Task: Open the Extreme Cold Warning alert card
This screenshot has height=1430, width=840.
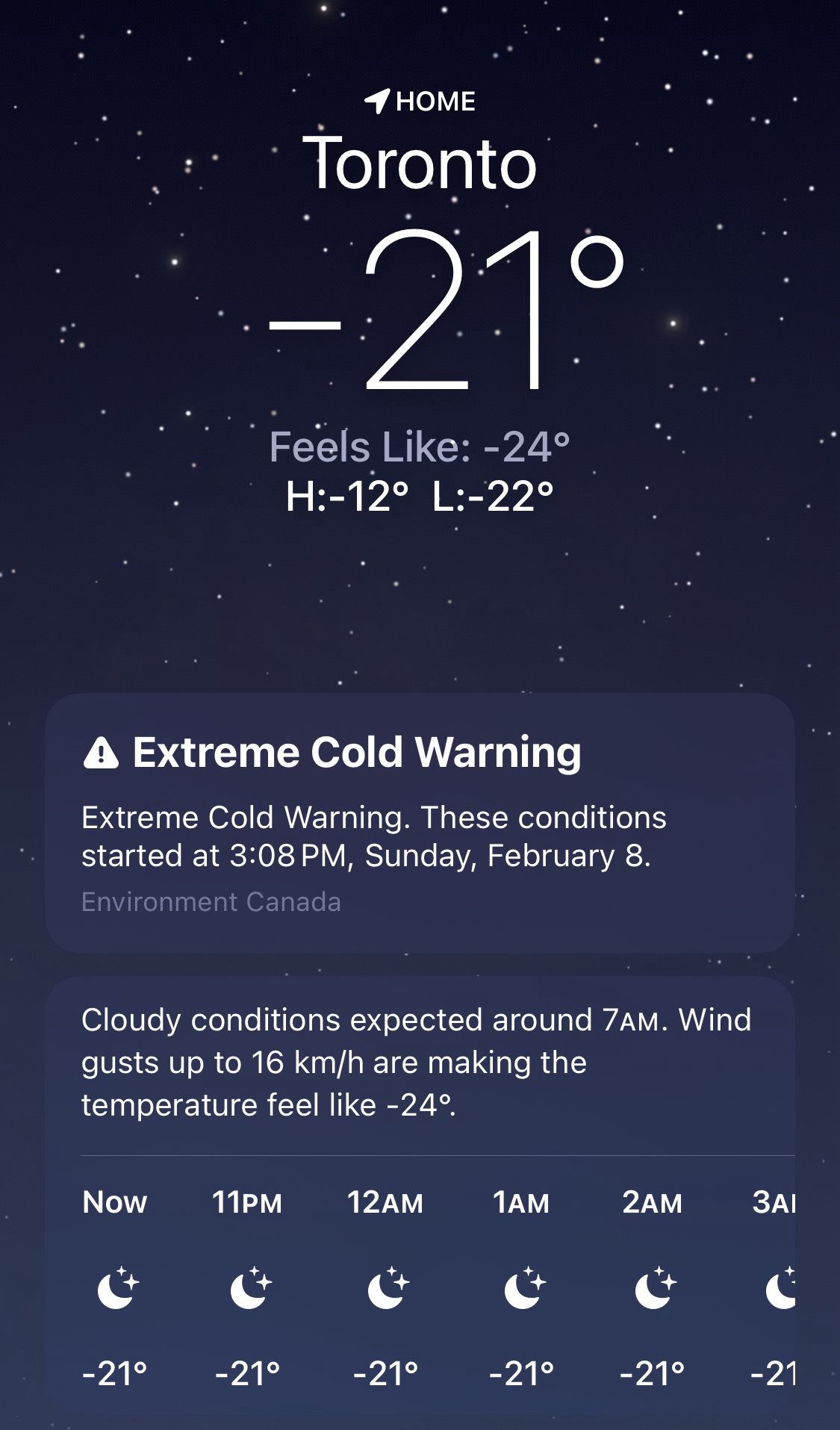Action: (420, 823)
